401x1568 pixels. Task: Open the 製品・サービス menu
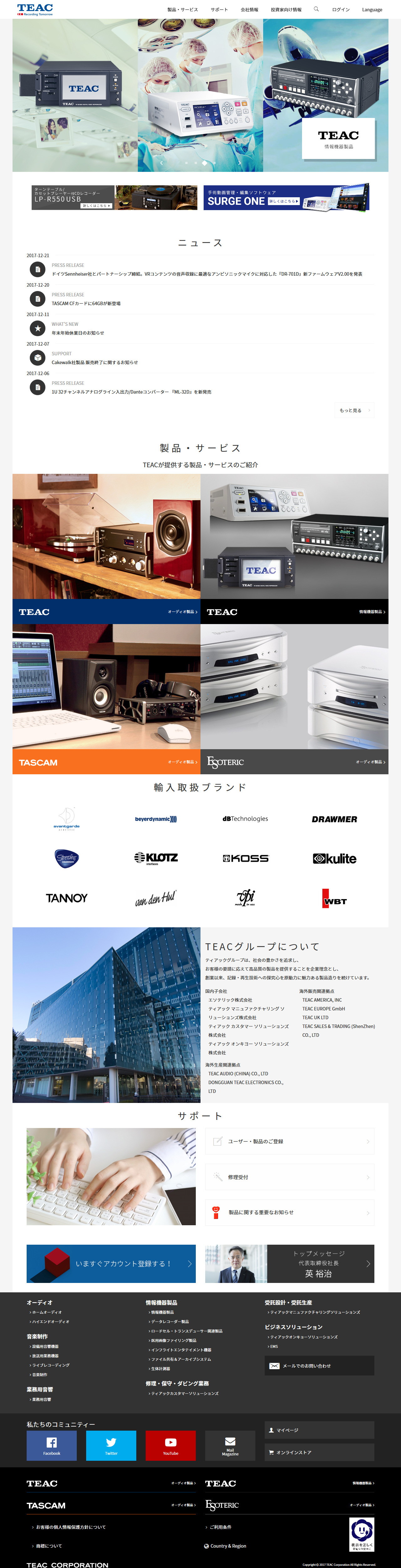[183, 10]
